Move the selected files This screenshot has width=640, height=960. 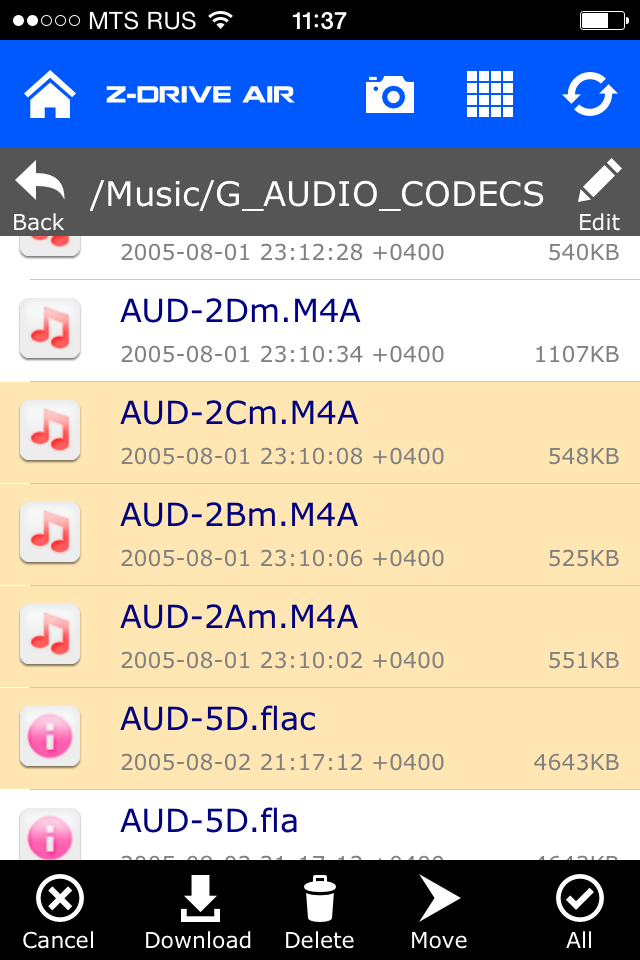(x=439, y=910)
